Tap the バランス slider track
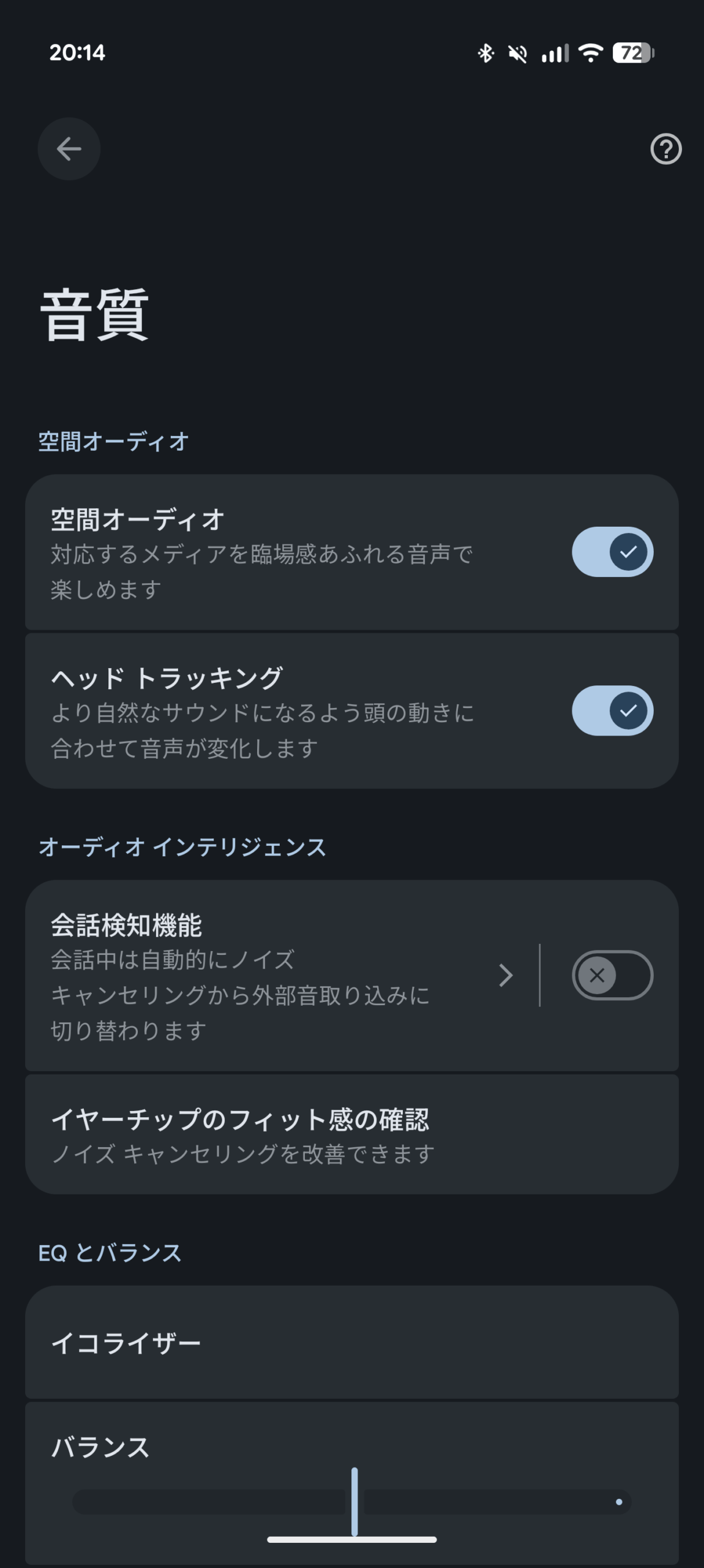The height and width of the screenshot is (1568, 704). [x=352, y=1501]
